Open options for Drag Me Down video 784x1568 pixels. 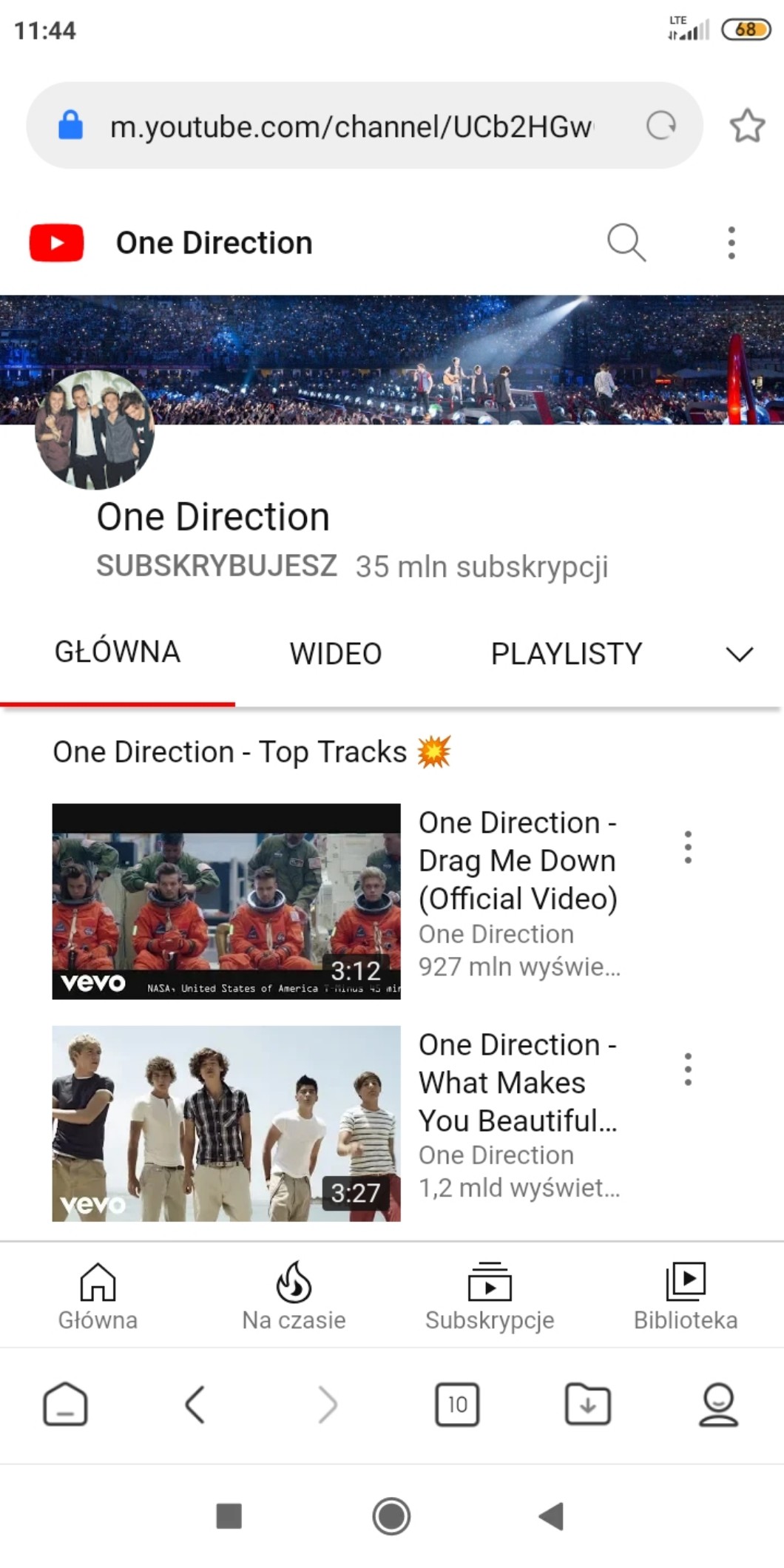[688, 848]
